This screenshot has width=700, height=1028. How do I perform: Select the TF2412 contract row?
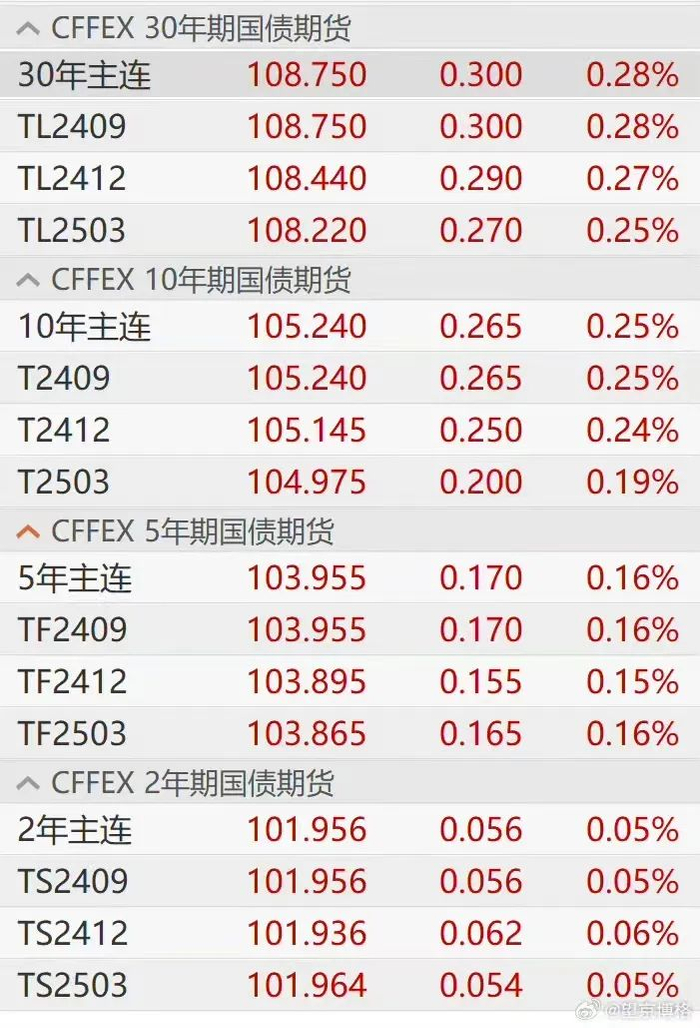click(72, 682)
